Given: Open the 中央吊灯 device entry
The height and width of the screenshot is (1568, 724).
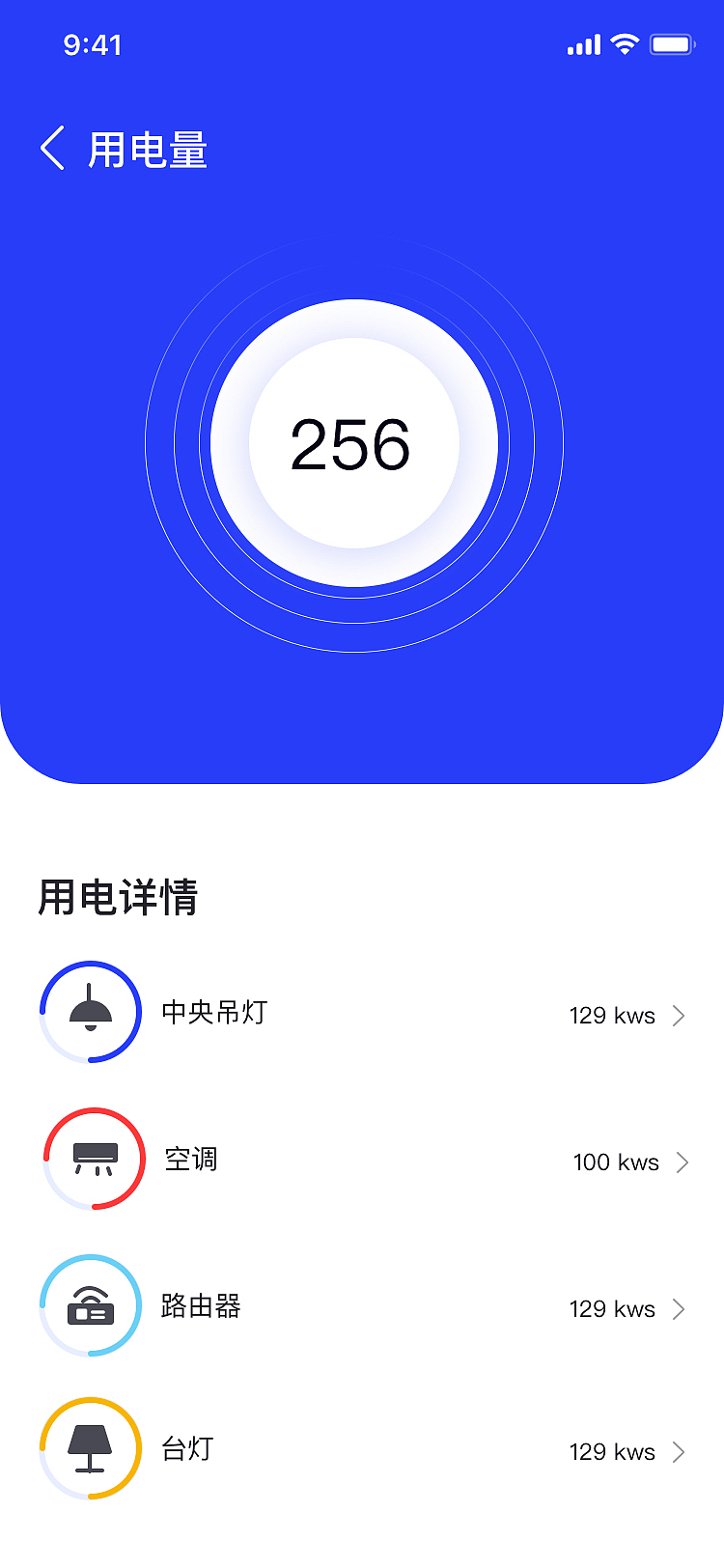Looking at the screenshot, I should [216, 1013].
